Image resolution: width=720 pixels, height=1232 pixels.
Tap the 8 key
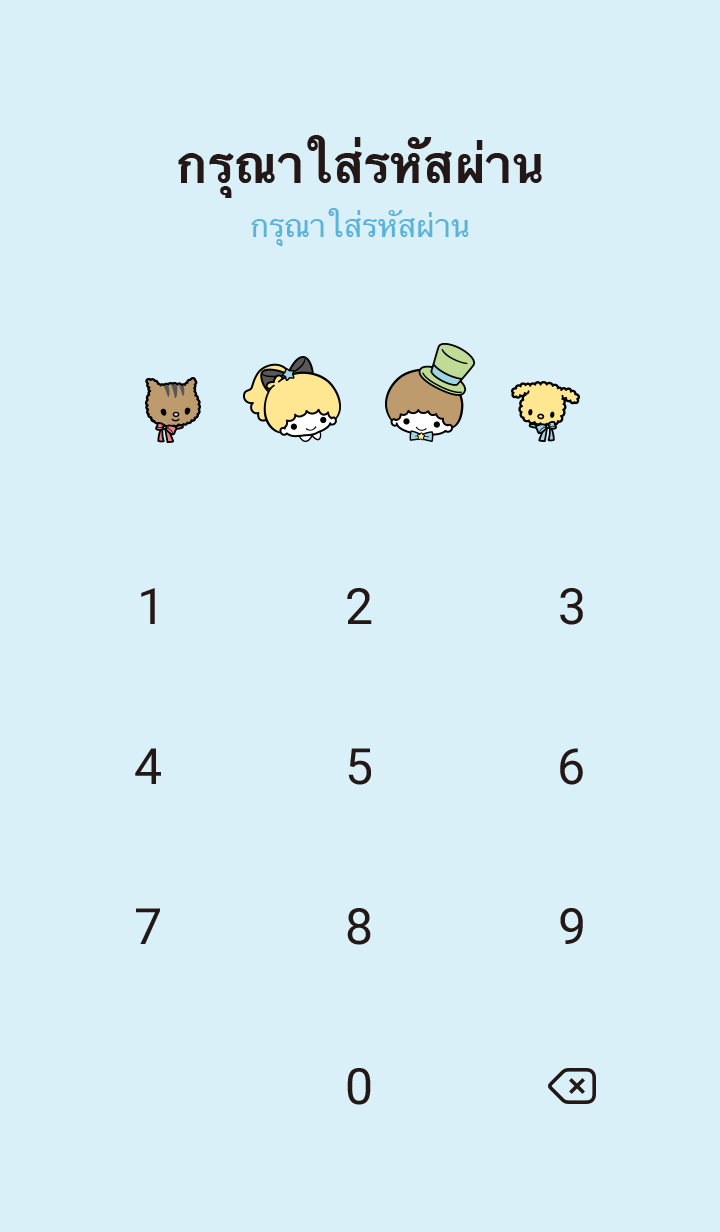[359, 927]
